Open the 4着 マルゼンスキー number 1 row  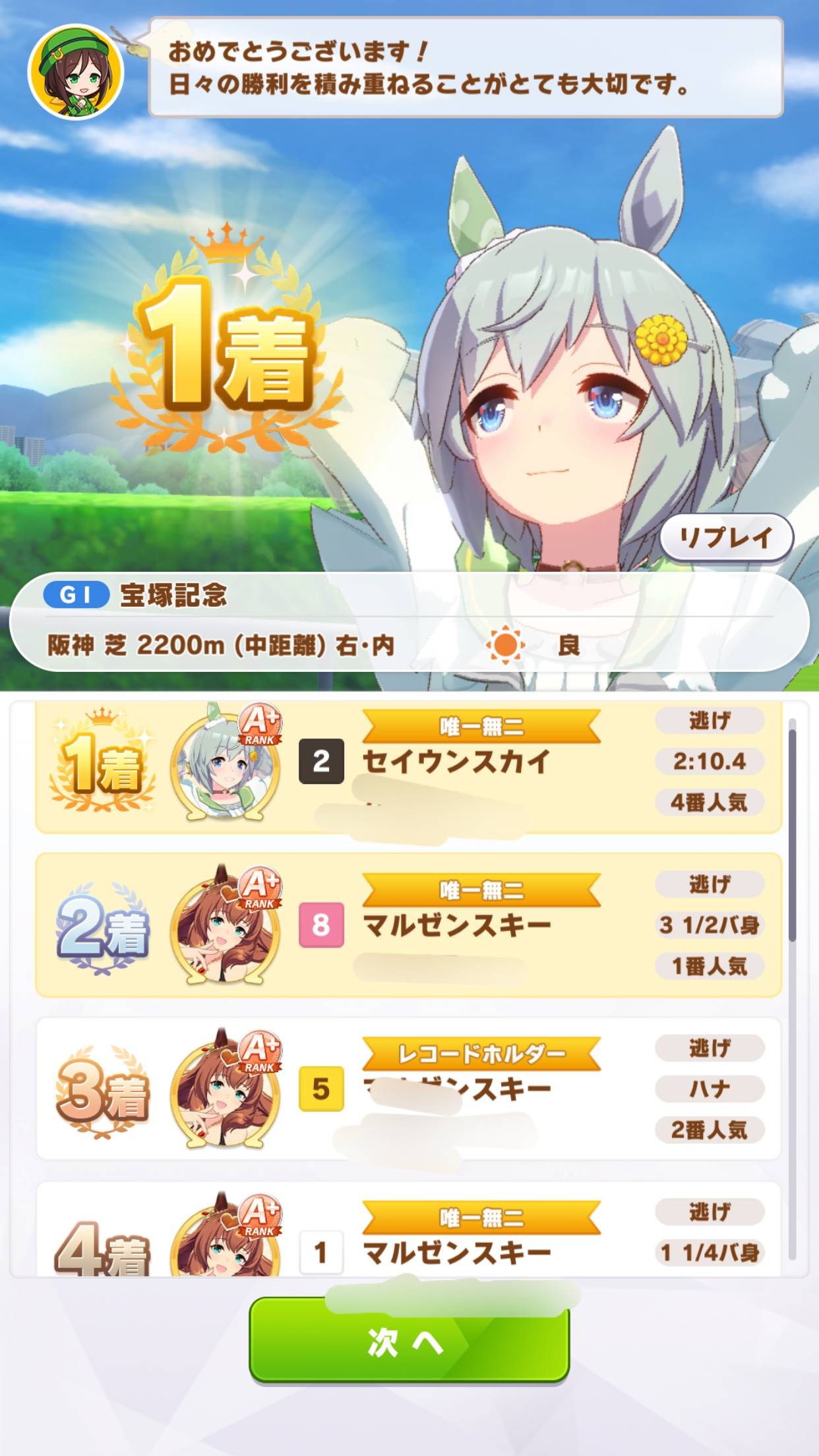click(x=408, y=1234)
